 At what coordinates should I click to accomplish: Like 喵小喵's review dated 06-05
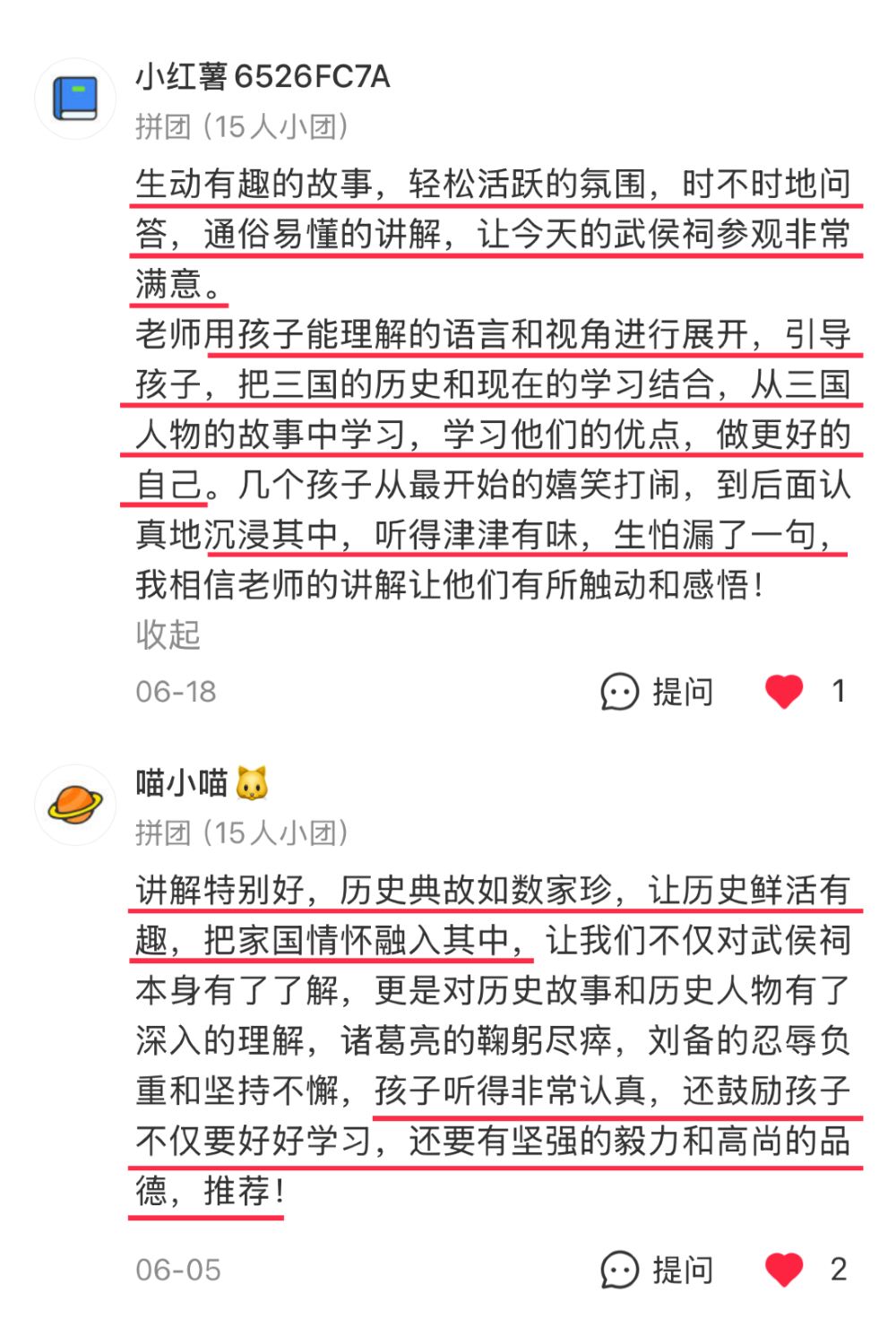coord(784,1270)
